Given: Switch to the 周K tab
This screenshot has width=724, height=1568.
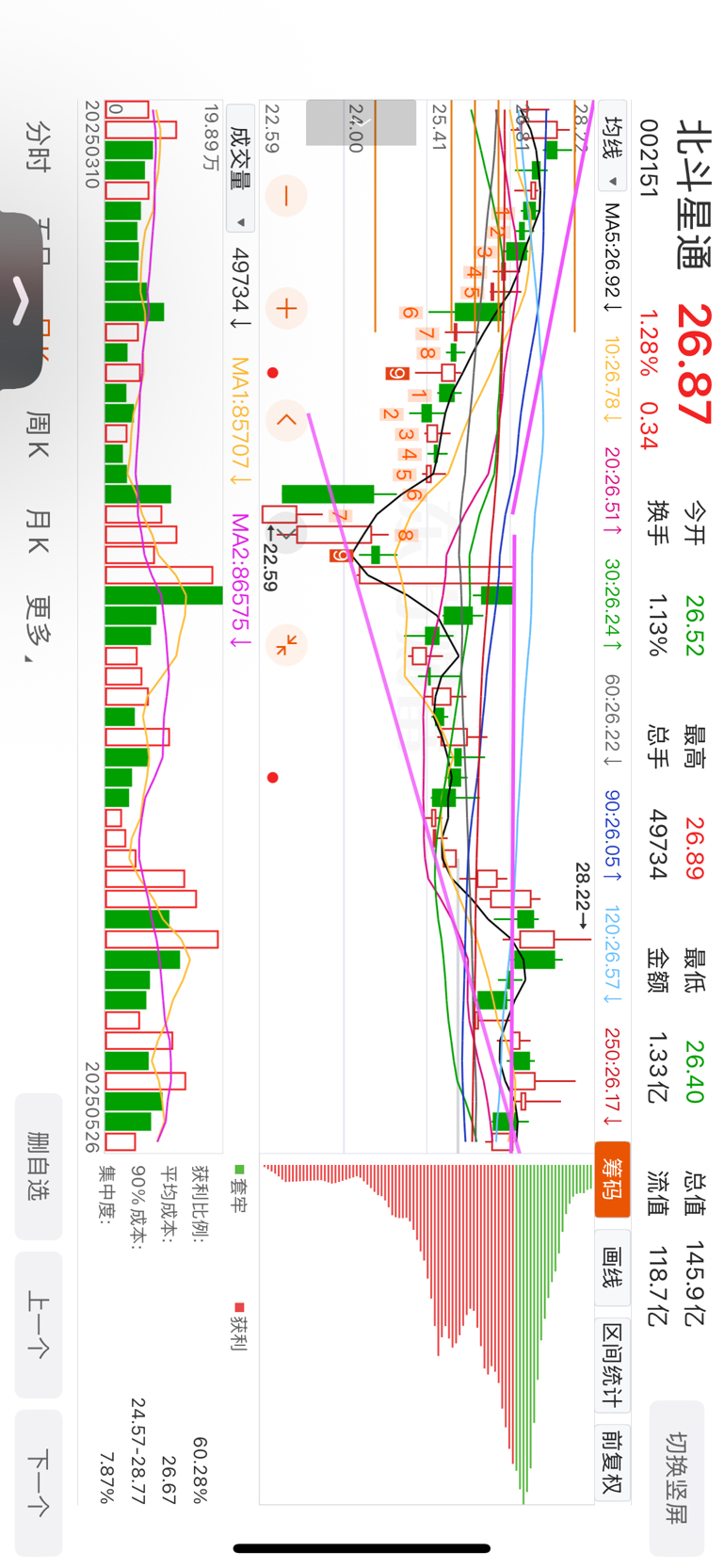Looking at the screenshot, I should (x=38, y=434).
